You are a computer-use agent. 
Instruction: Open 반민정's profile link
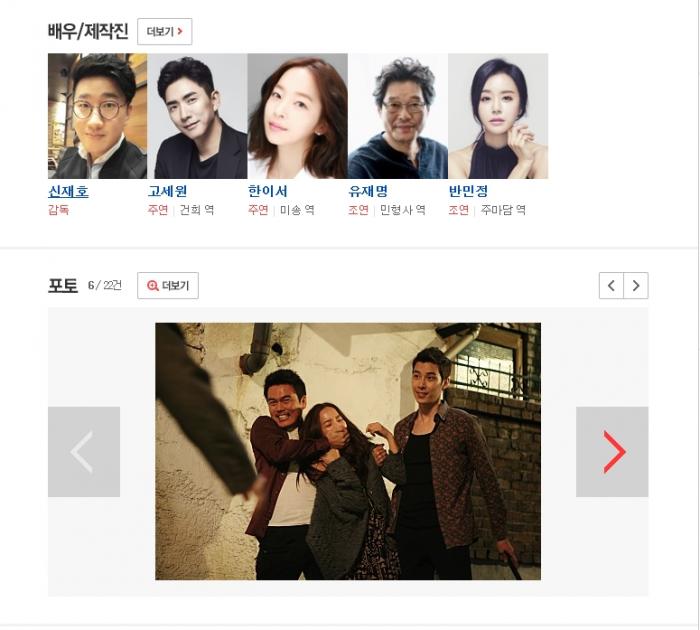click(x=468, y=191)
